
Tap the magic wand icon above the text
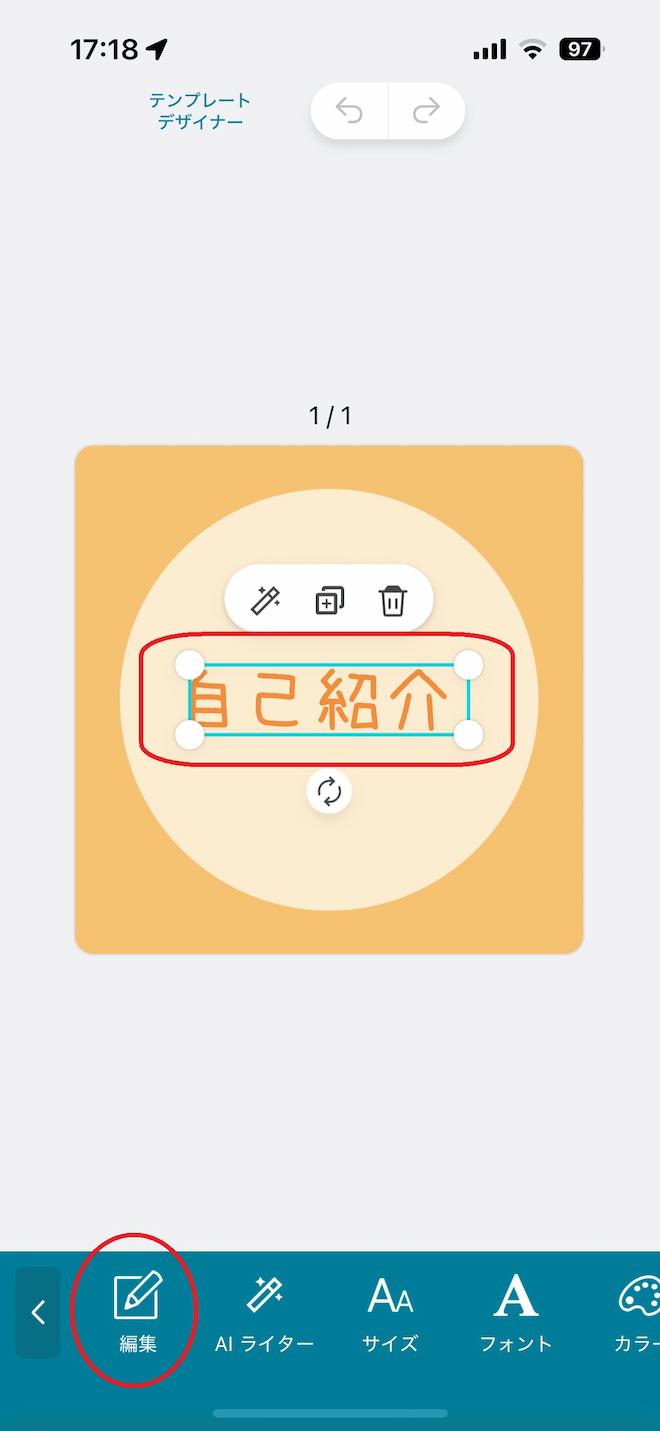(x=265, y=601)
